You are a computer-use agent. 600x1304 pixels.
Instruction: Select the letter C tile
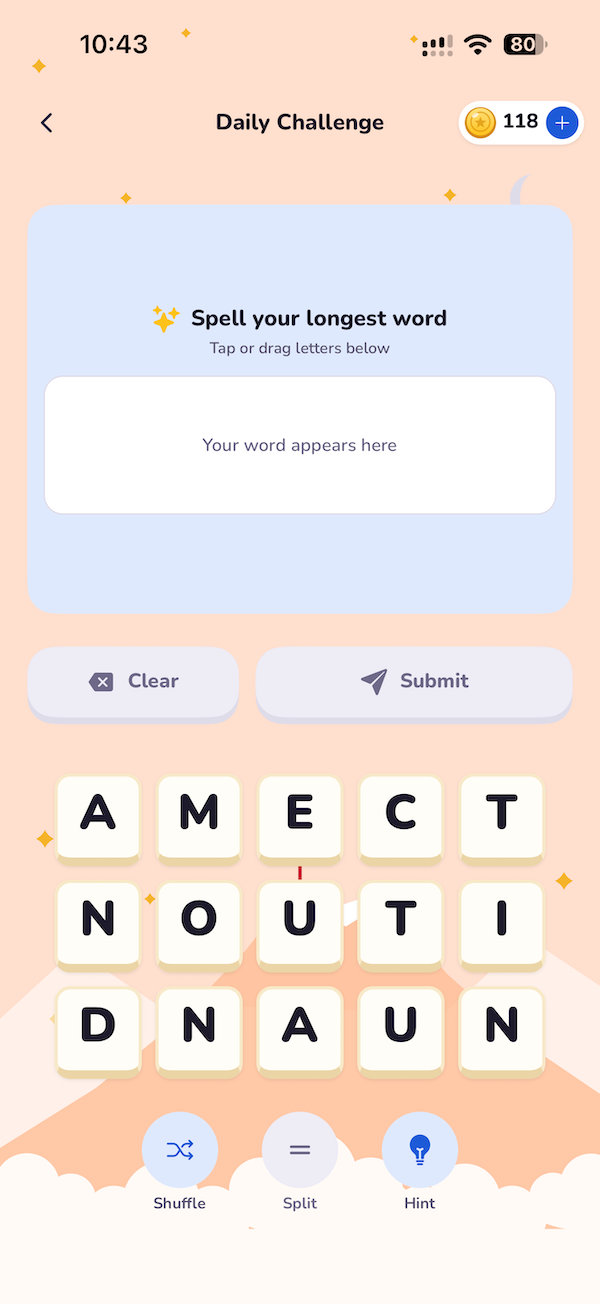pos(401,817)
